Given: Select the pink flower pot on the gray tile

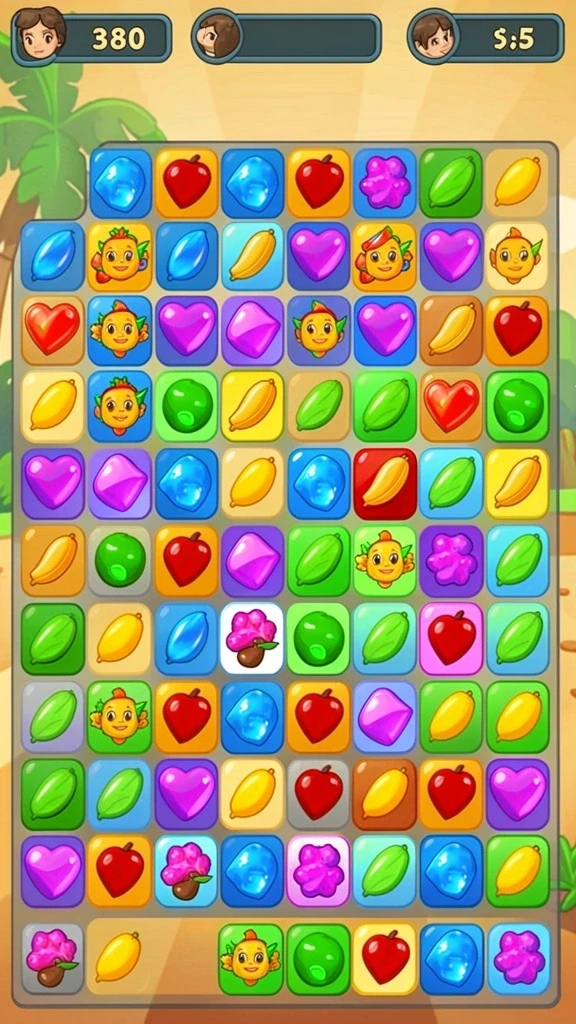Looking at the screenshot, I should click(x=52, y=958).
